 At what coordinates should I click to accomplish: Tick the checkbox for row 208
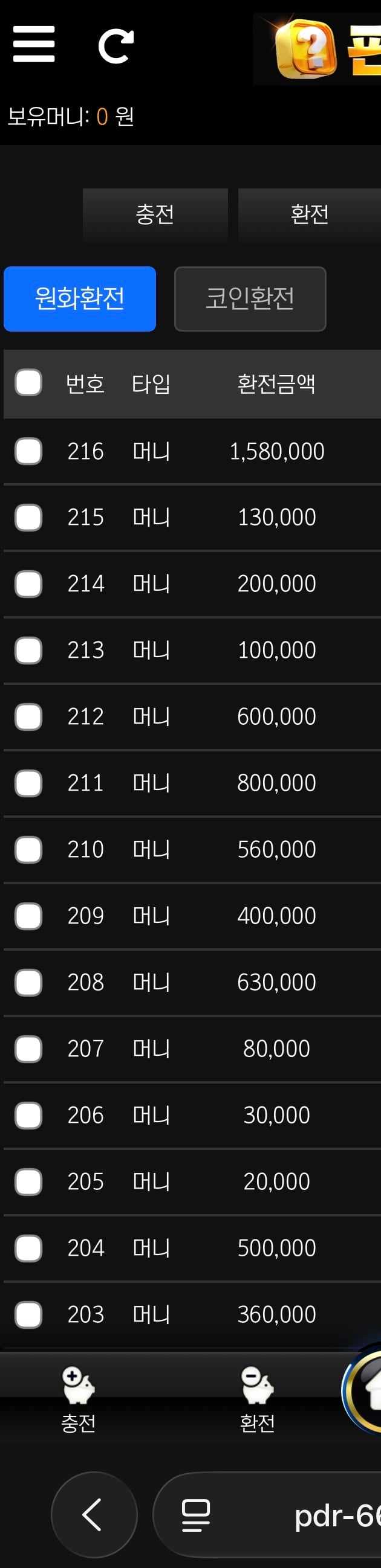coord(28,982)
